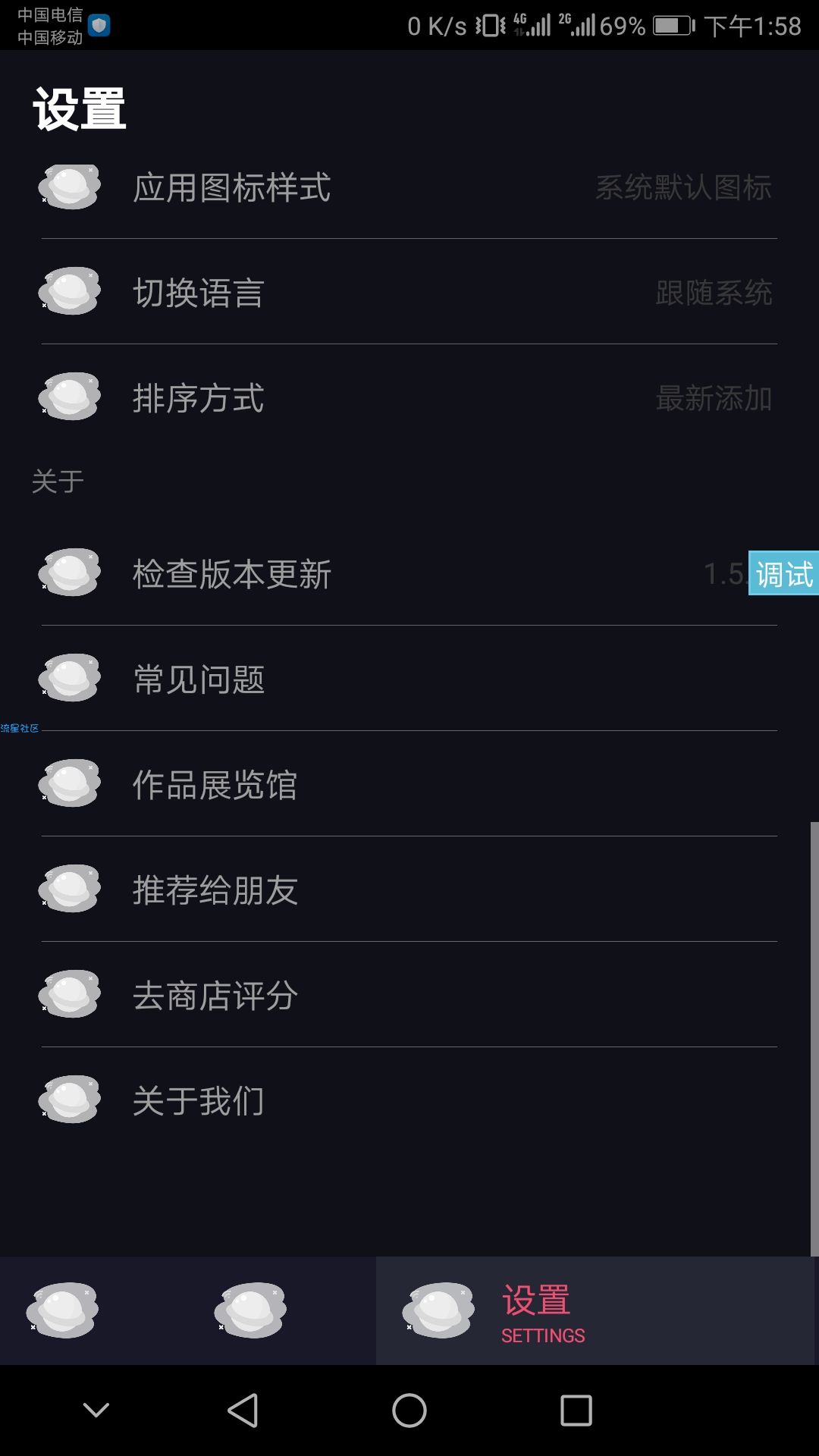Image resolution: width=819 pixels, height=1456 pixels.
Task: Tap 检查版本更新 to check updates
Action: pyautogui.click(x=409, y=573)
